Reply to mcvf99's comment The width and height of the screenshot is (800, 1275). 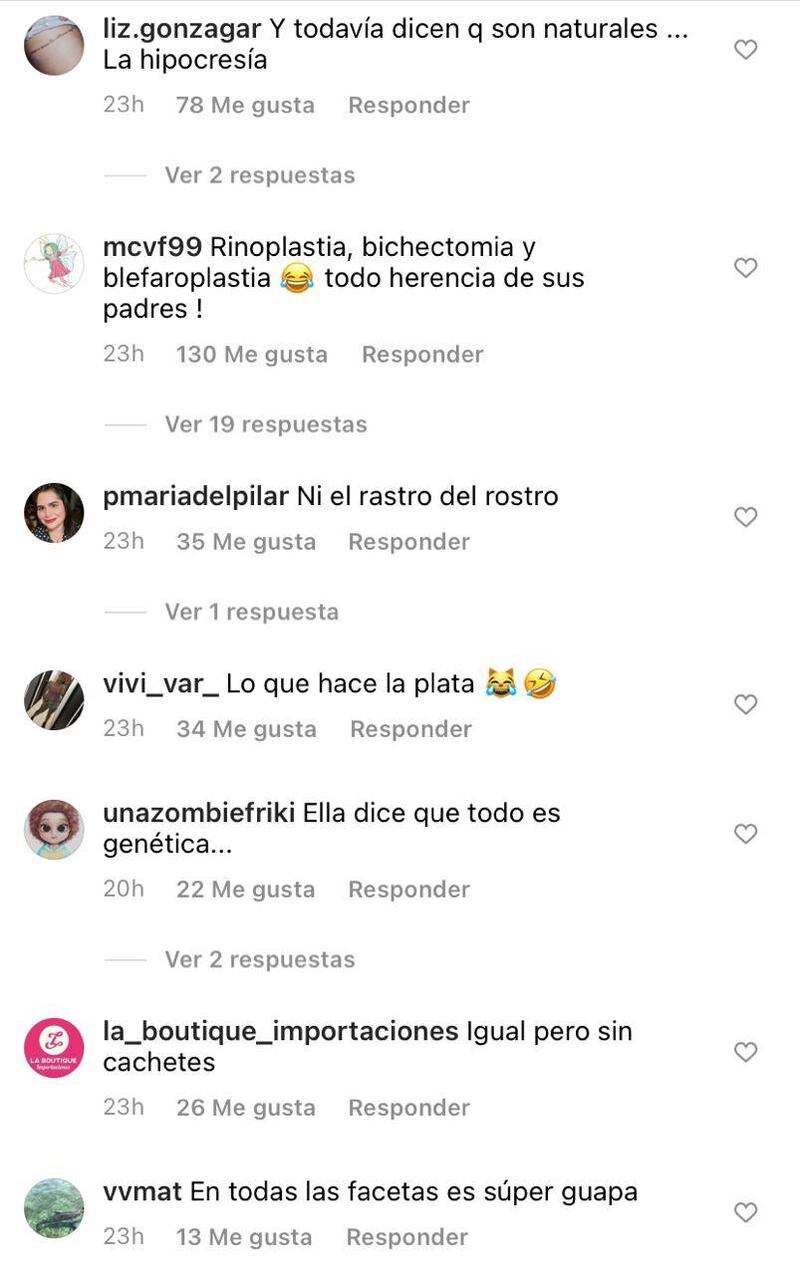[422, 354]
